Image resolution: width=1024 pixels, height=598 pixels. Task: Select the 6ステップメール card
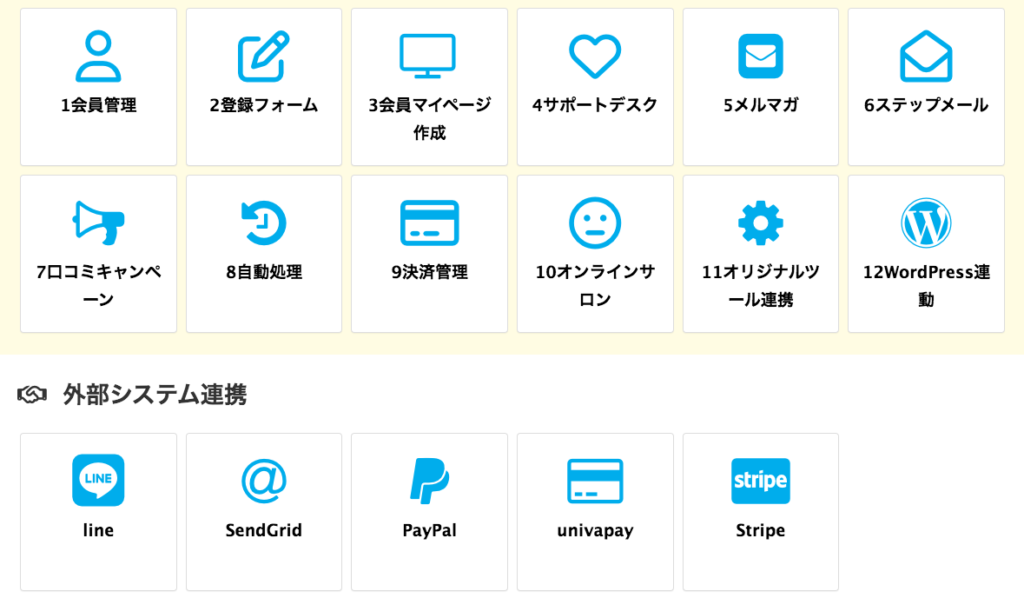pyautogui.click(x=926, y=87)
